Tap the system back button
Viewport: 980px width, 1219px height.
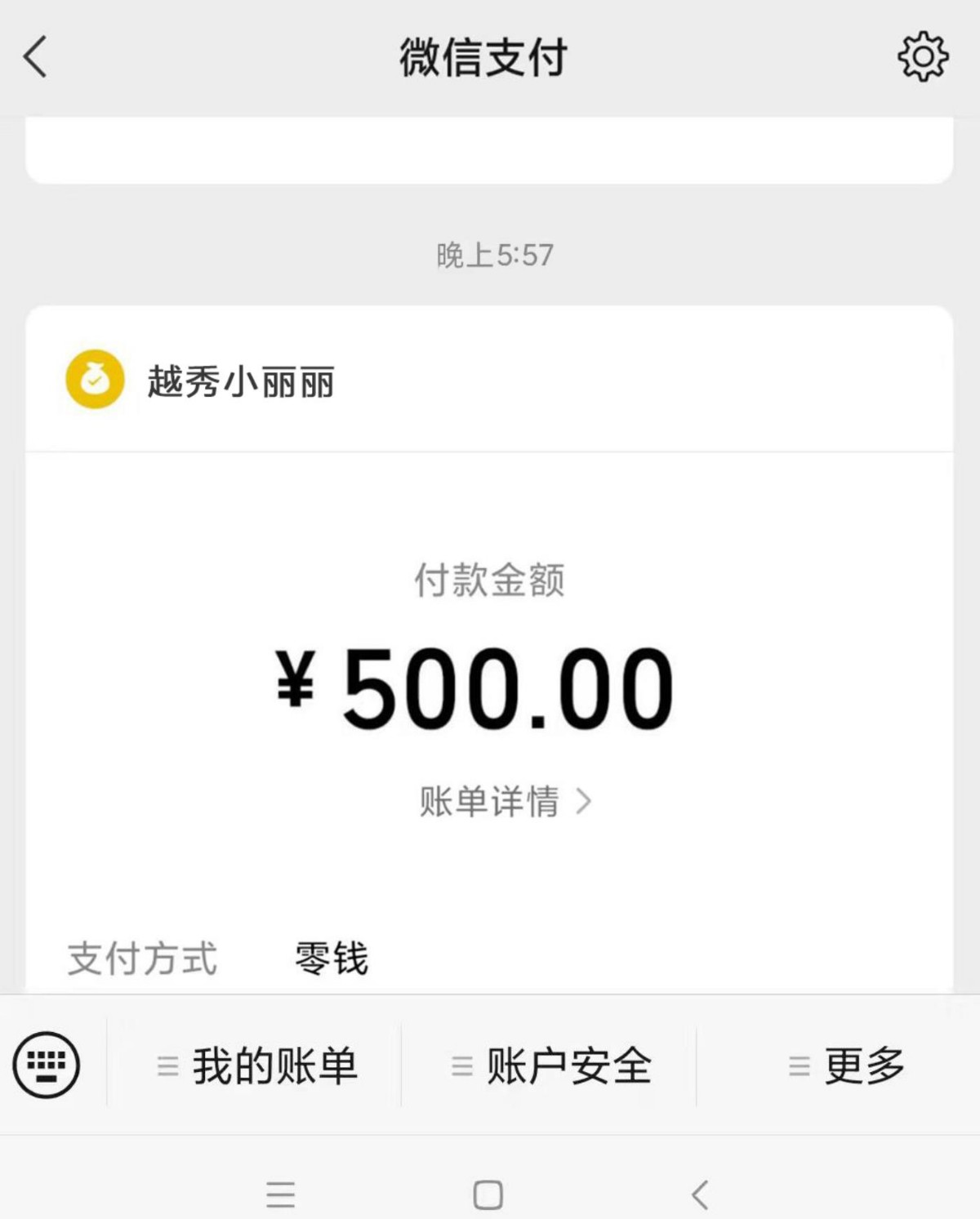699,1195
